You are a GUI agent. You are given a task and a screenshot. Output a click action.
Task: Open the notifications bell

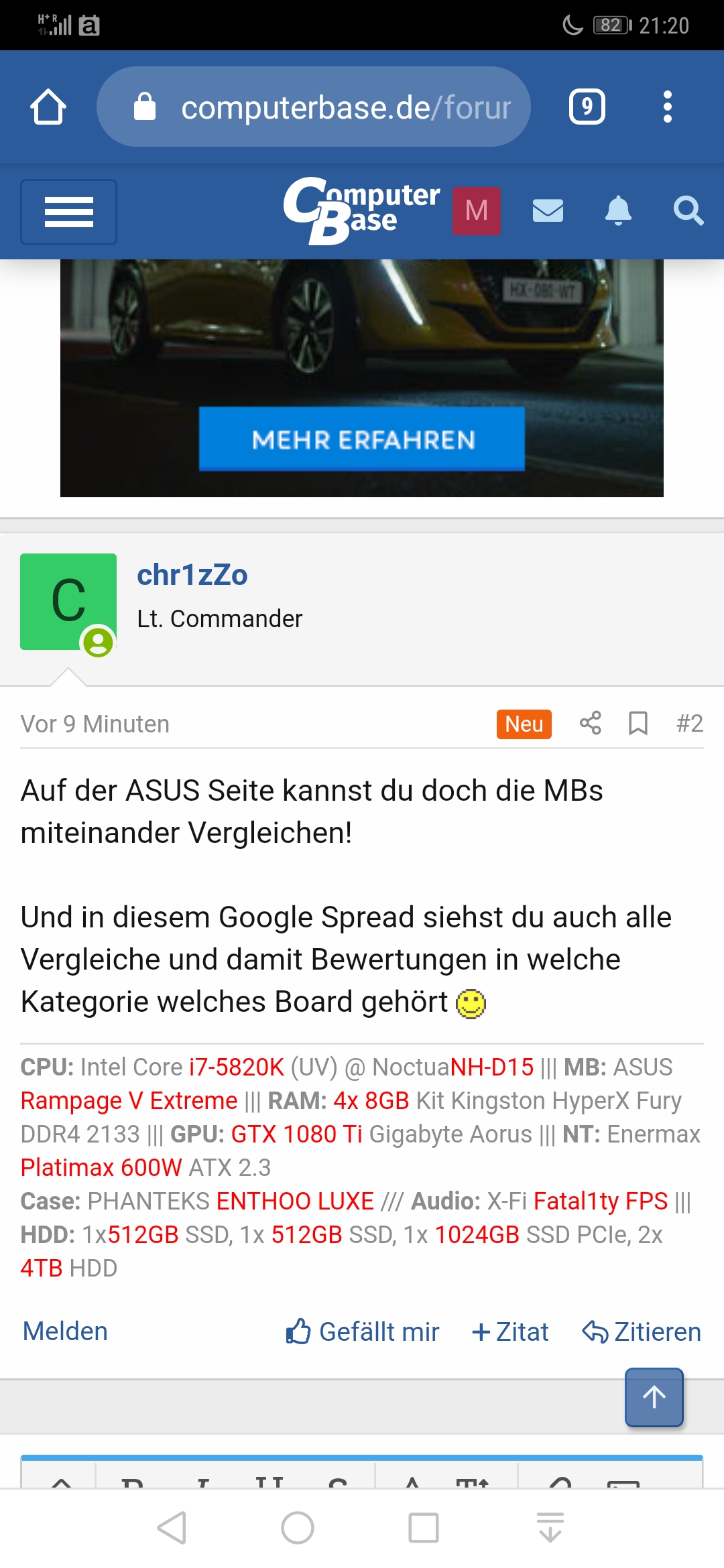point(618,211)
